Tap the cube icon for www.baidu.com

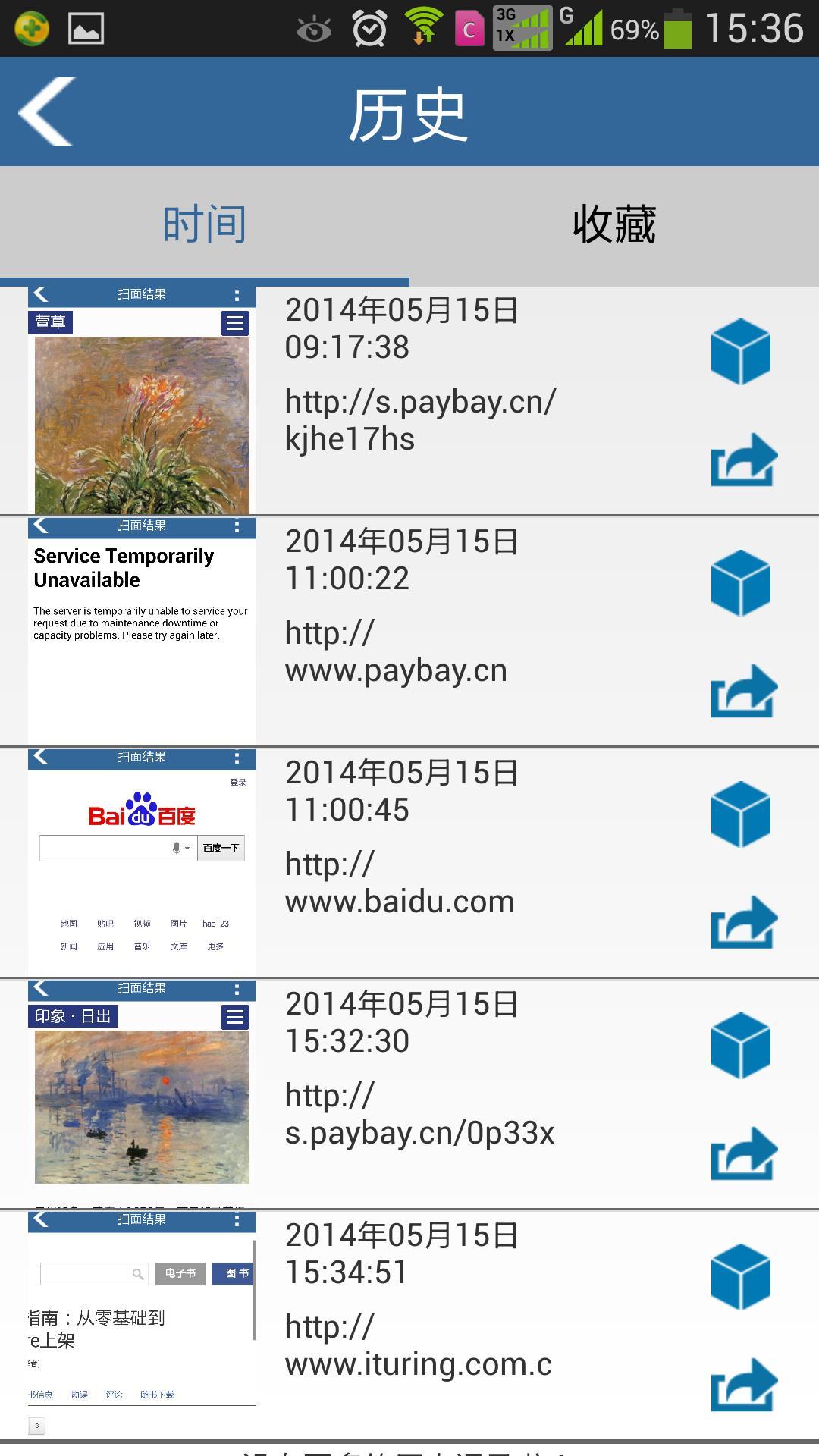741,814
